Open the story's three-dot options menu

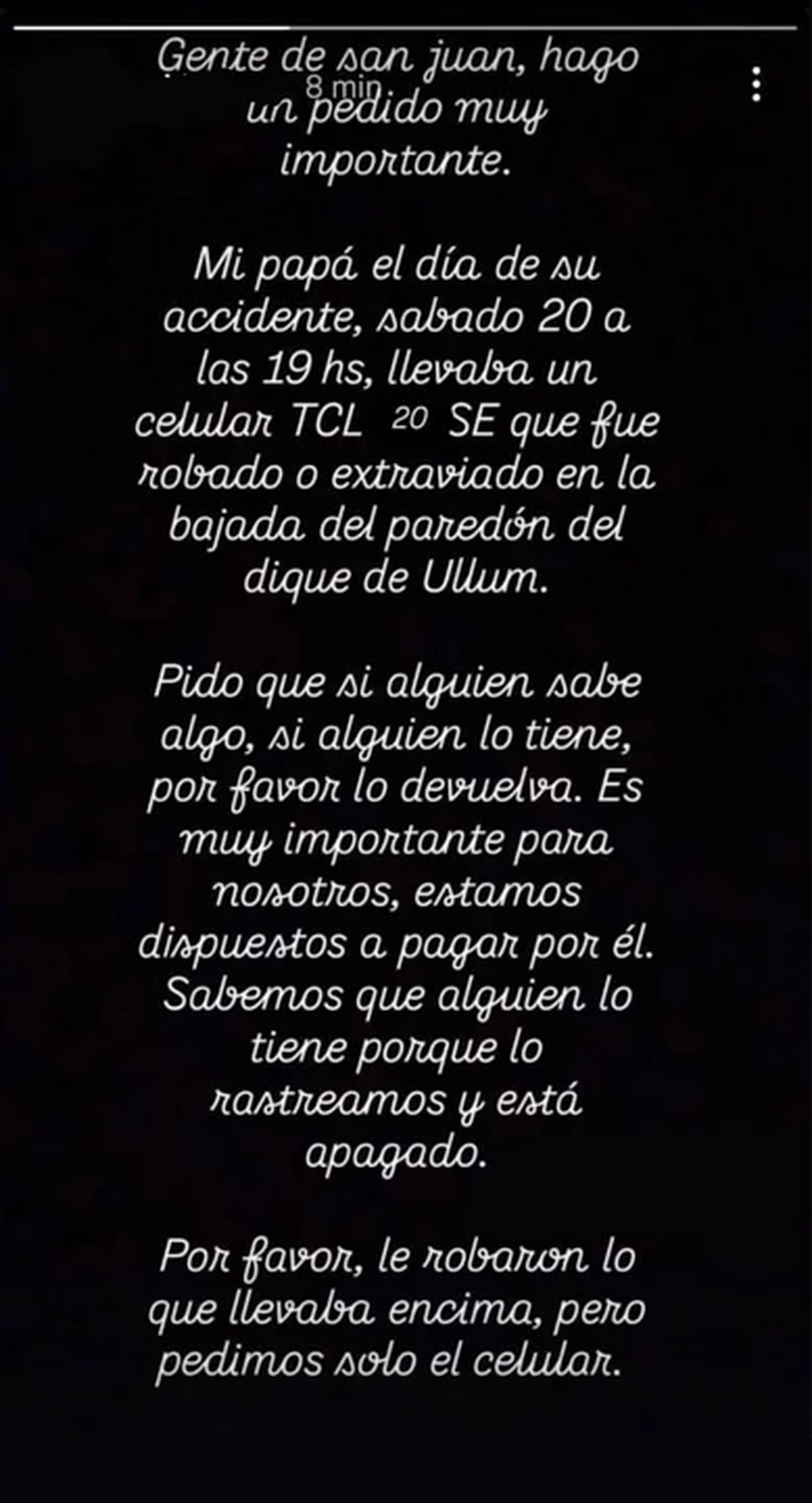[757, 85]
